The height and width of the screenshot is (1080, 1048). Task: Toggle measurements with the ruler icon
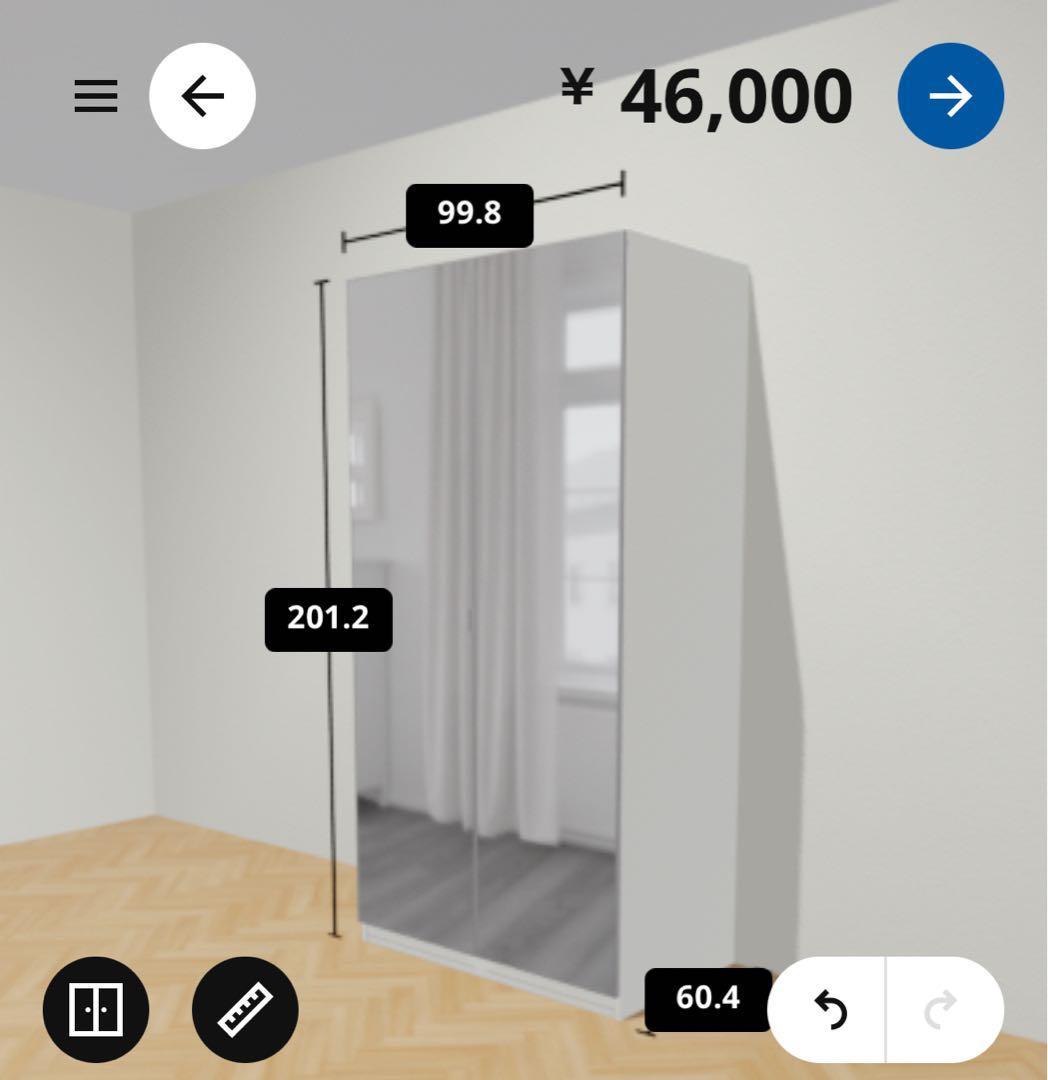245,1008
